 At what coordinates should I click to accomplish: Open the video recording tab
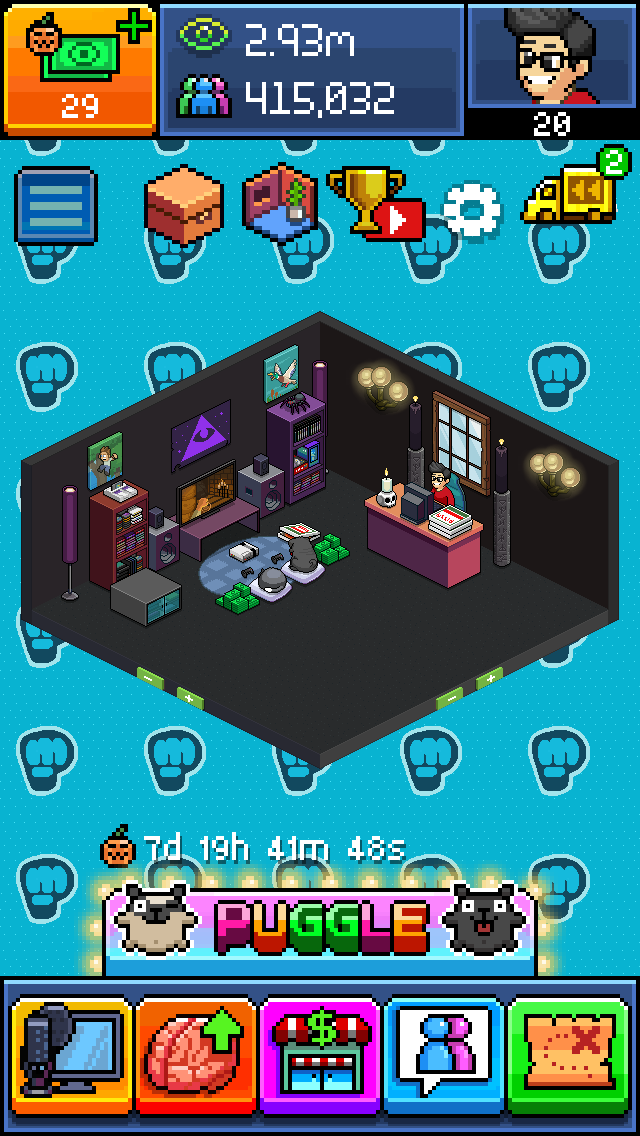click(x=72, y=1055)
